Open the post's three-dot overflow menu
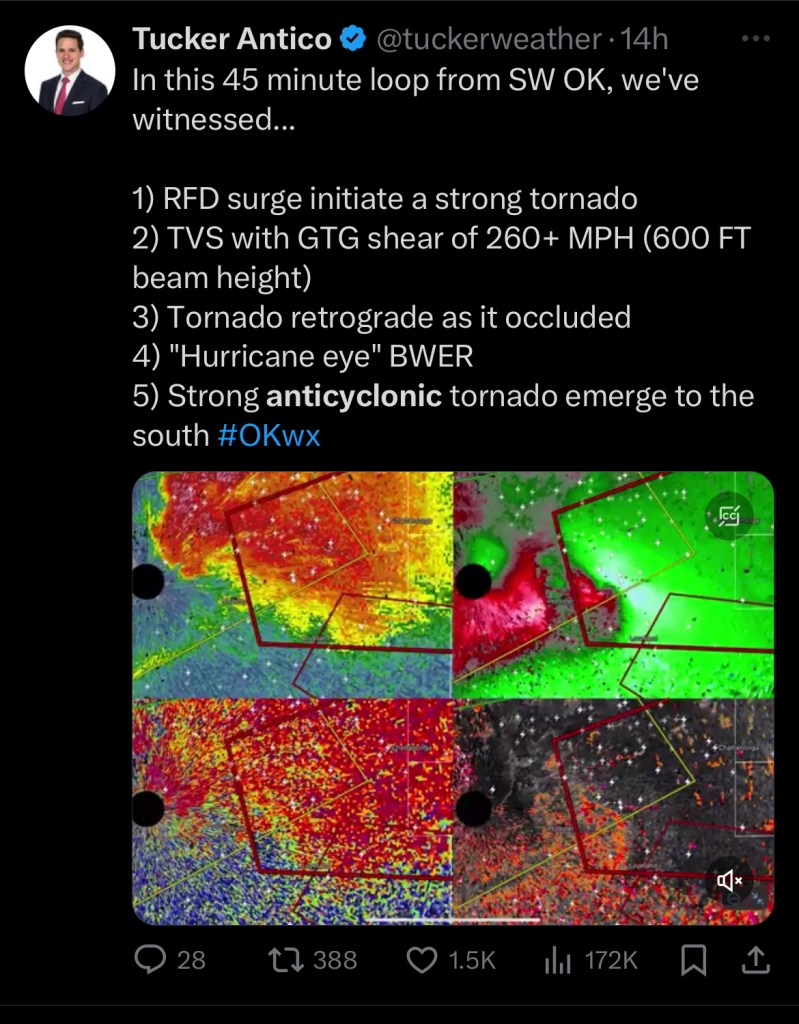 click(x=758, y=39)
